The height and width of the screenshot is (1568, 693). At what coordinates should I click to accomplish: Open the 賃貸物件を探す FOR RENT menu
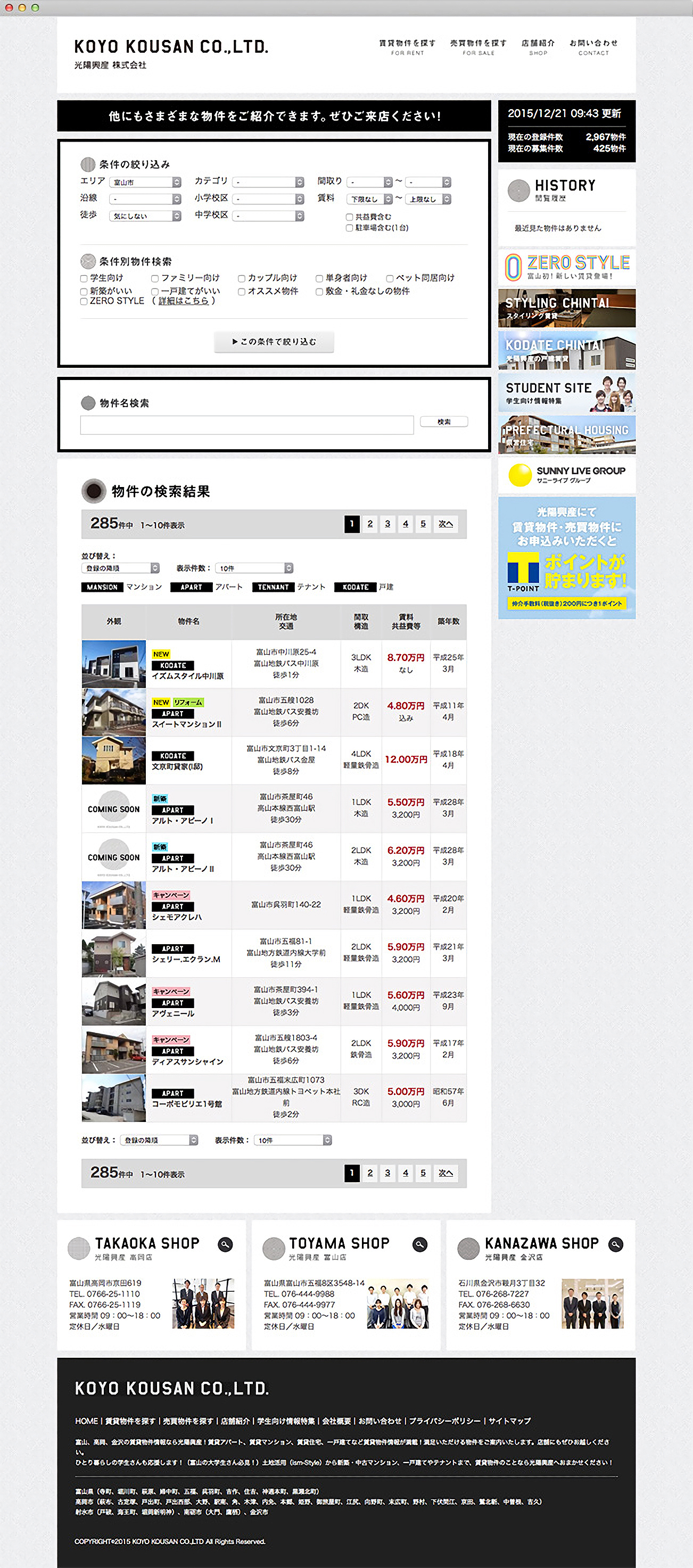point(407,47)
